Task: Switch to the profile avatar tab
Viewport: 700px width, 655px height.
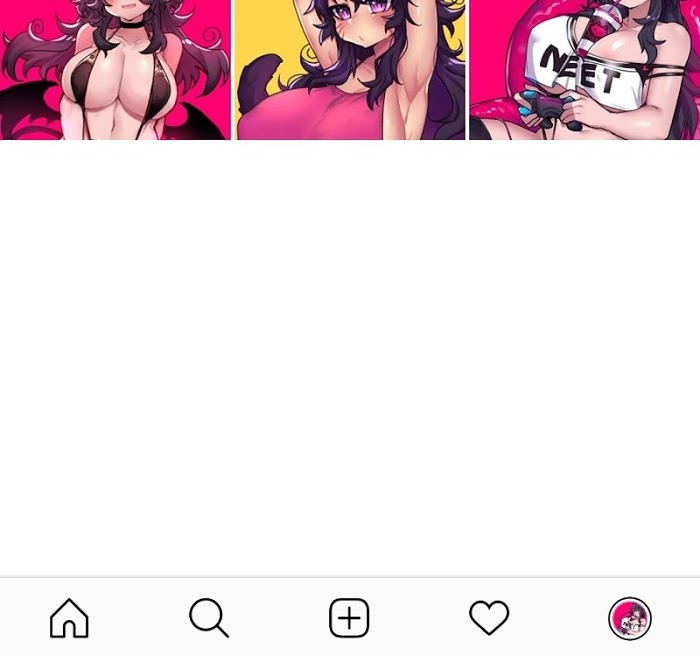Action: (x=630, y=618)
